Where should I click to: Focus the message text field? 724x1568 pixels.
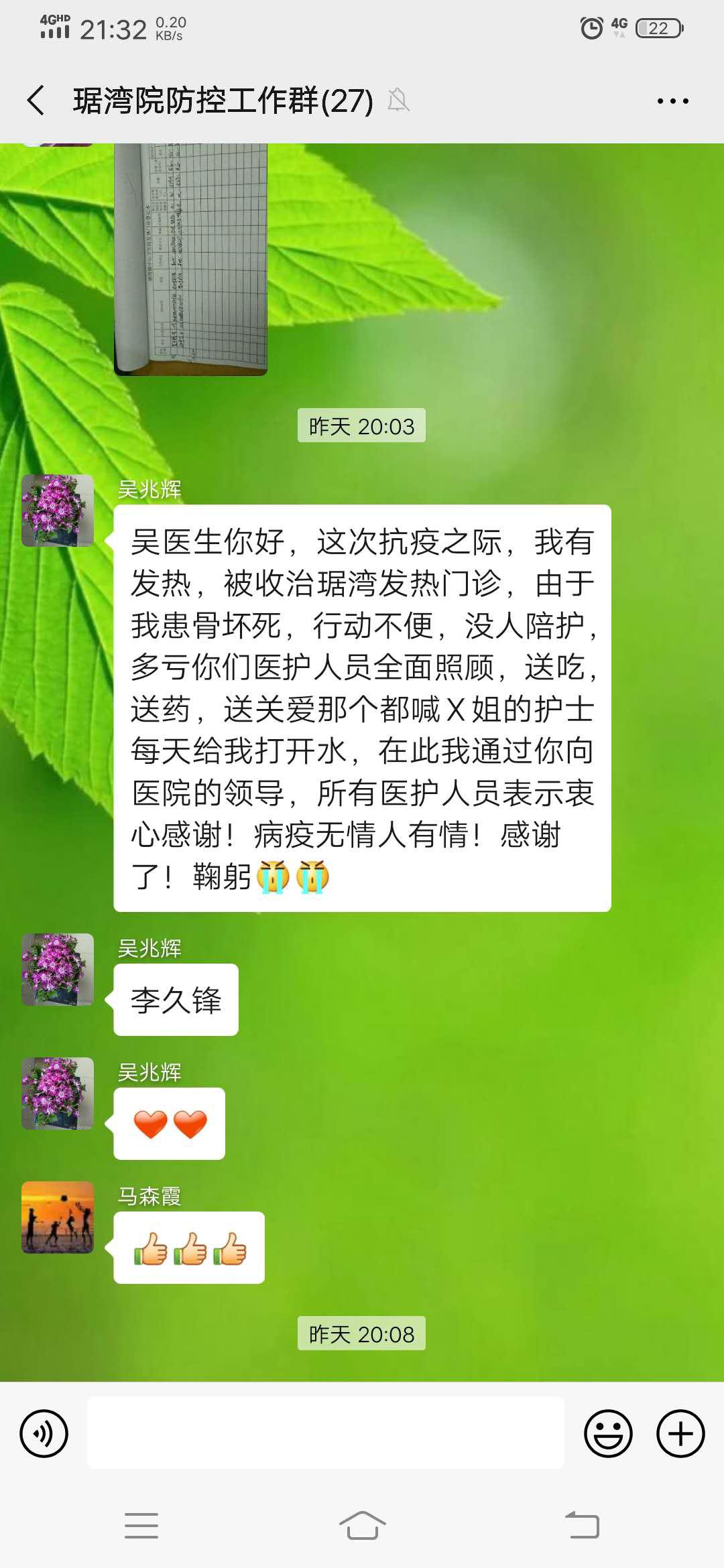coord(326,1433)
